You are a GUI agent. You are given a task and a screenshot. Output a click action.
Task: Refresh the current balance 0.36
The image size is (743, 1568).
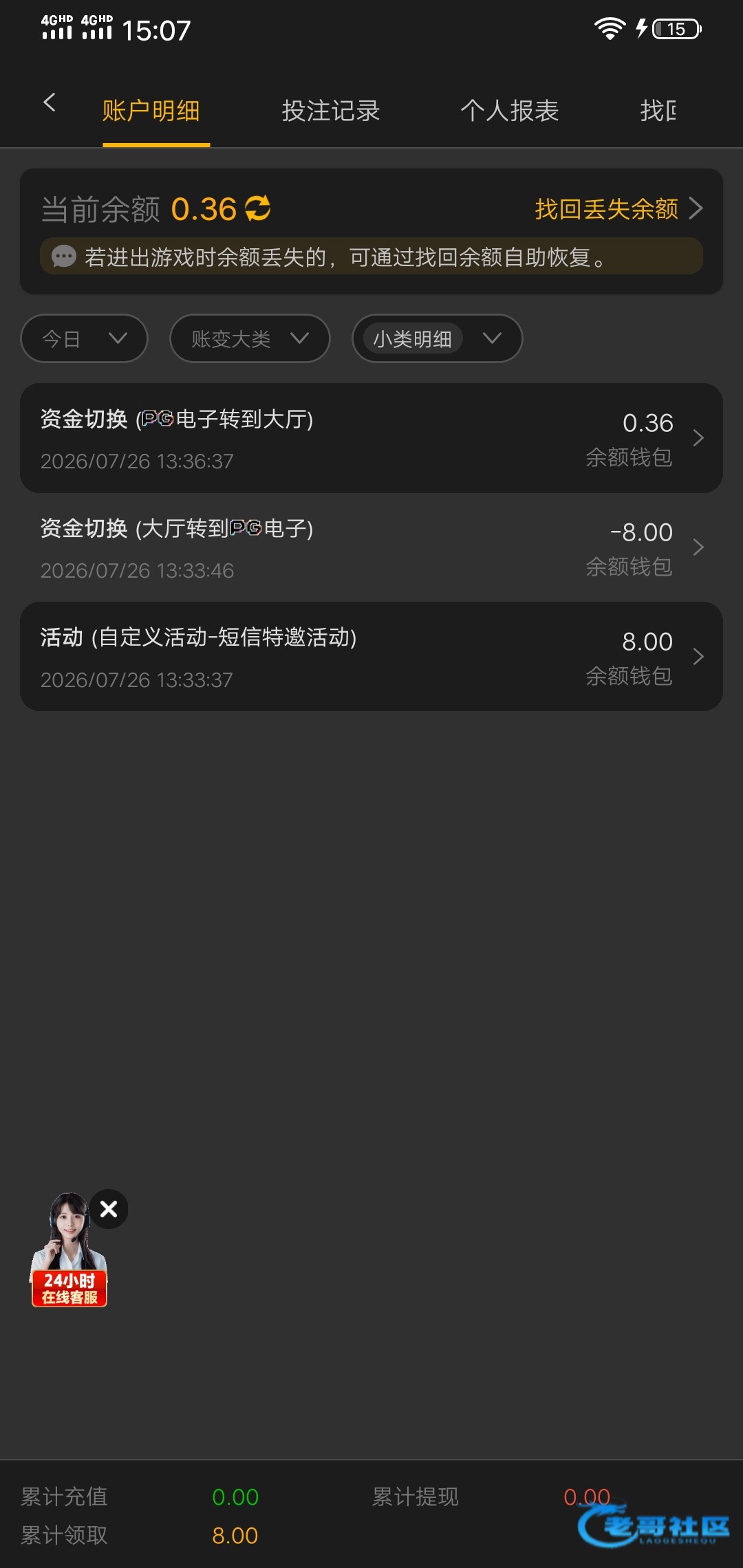tap(258, 208)
